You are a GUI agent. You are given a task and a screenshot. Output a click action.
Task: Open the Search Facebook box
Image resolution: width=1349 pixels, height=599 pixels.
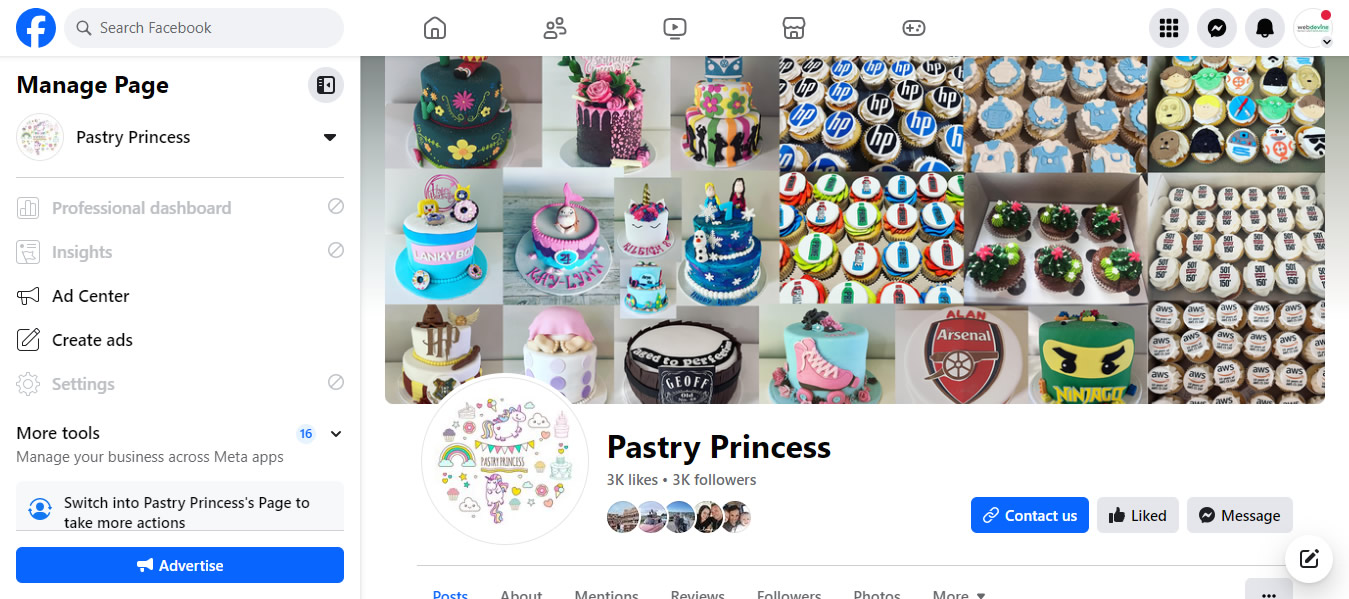(205, 28)
